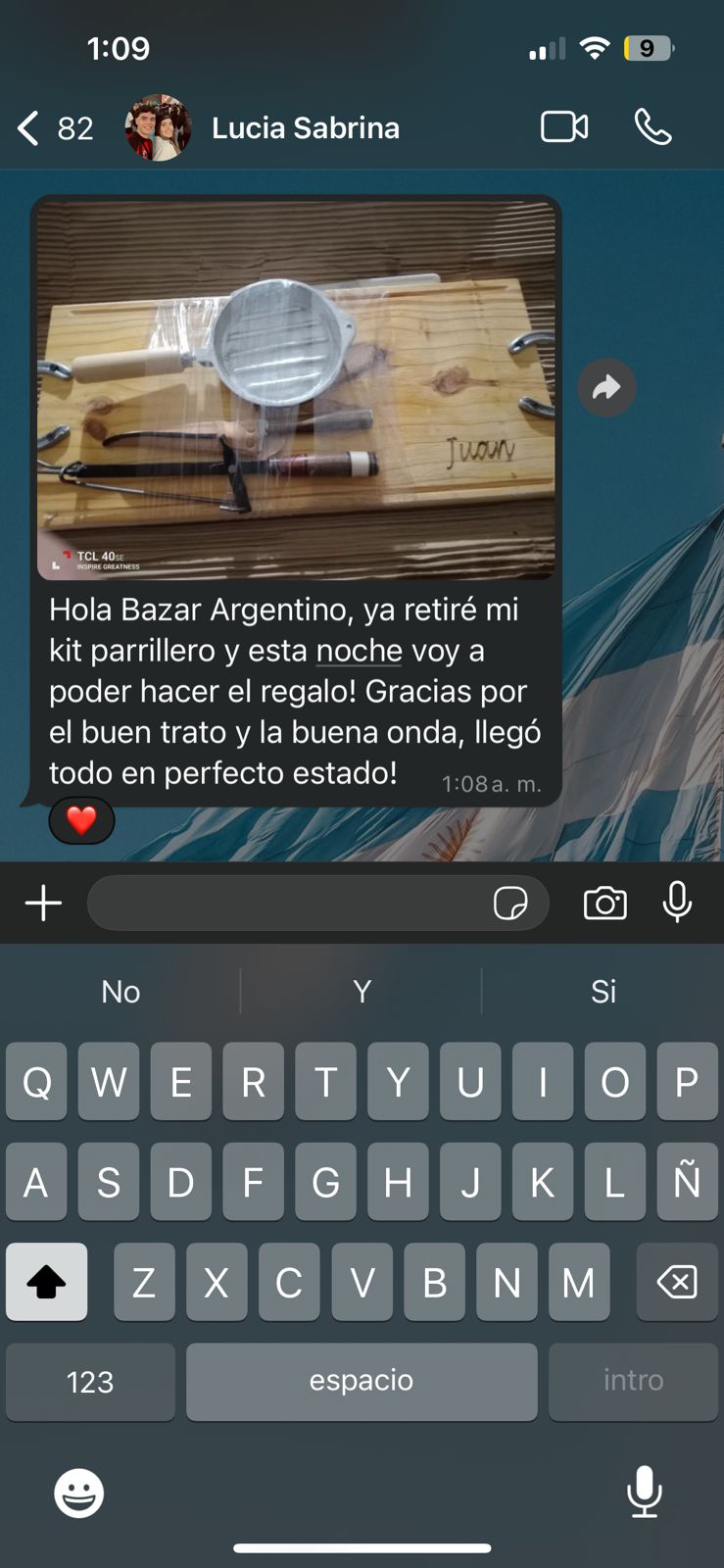Switch keyboard to 123 numbers

(x=90, y=1382)
